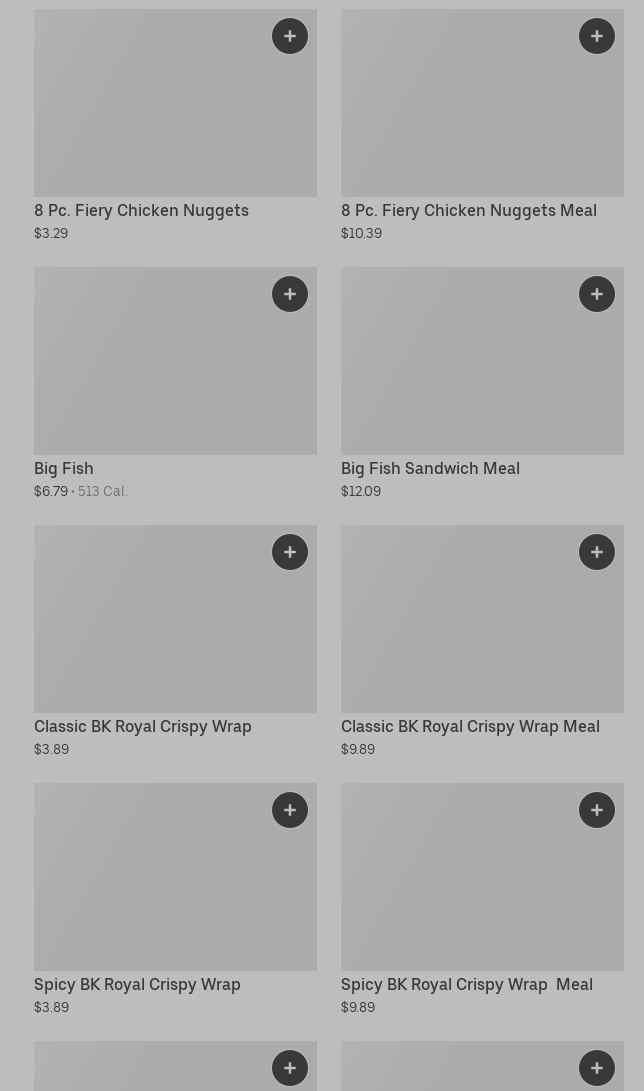Add Spicy BK Royal Crispy Wrap Meal
Viewport: 644px width, 1091px height.
(x=597, y=810)
